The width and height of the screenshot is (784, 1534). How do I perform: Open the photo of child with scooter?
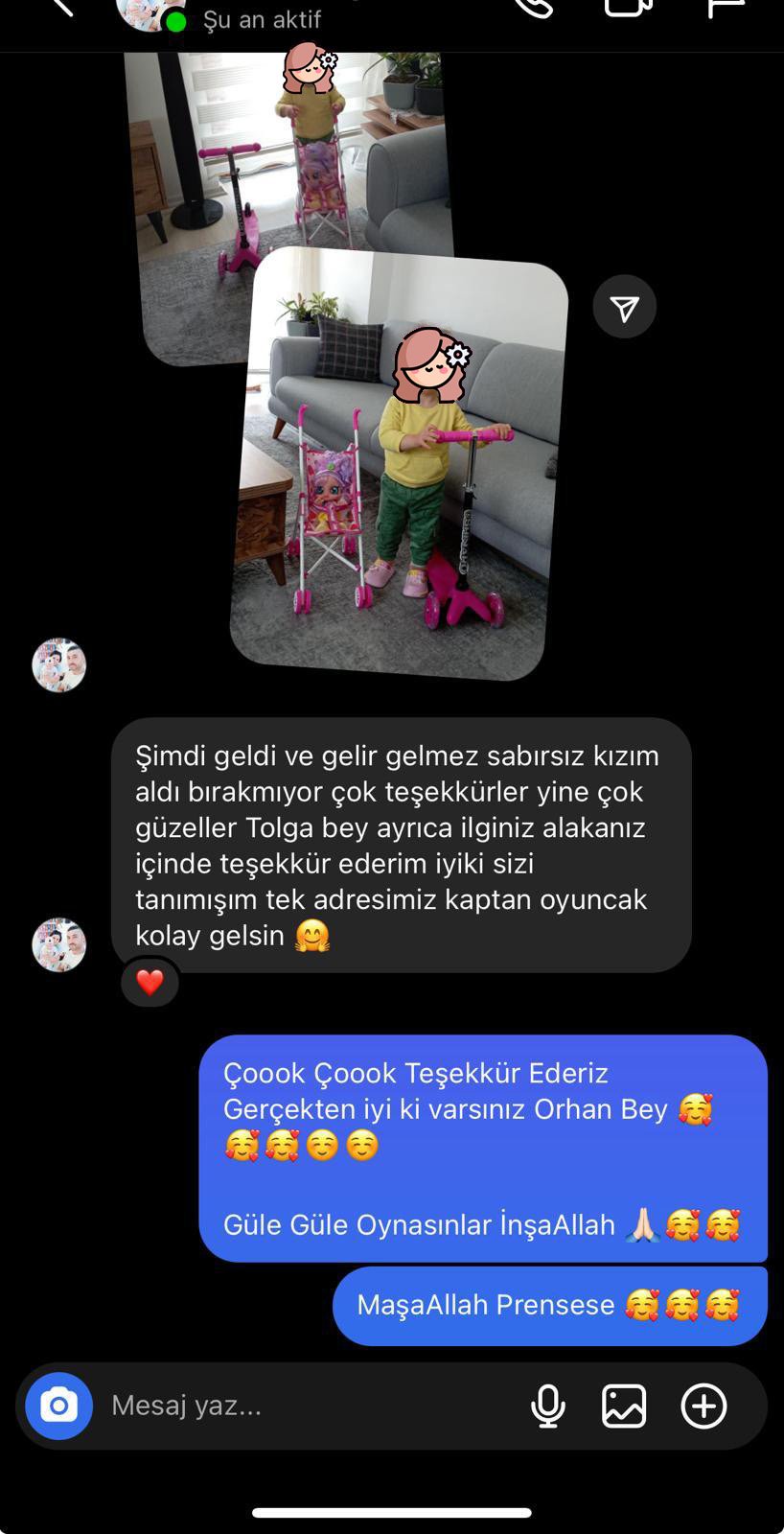click(x=399, y=464)
